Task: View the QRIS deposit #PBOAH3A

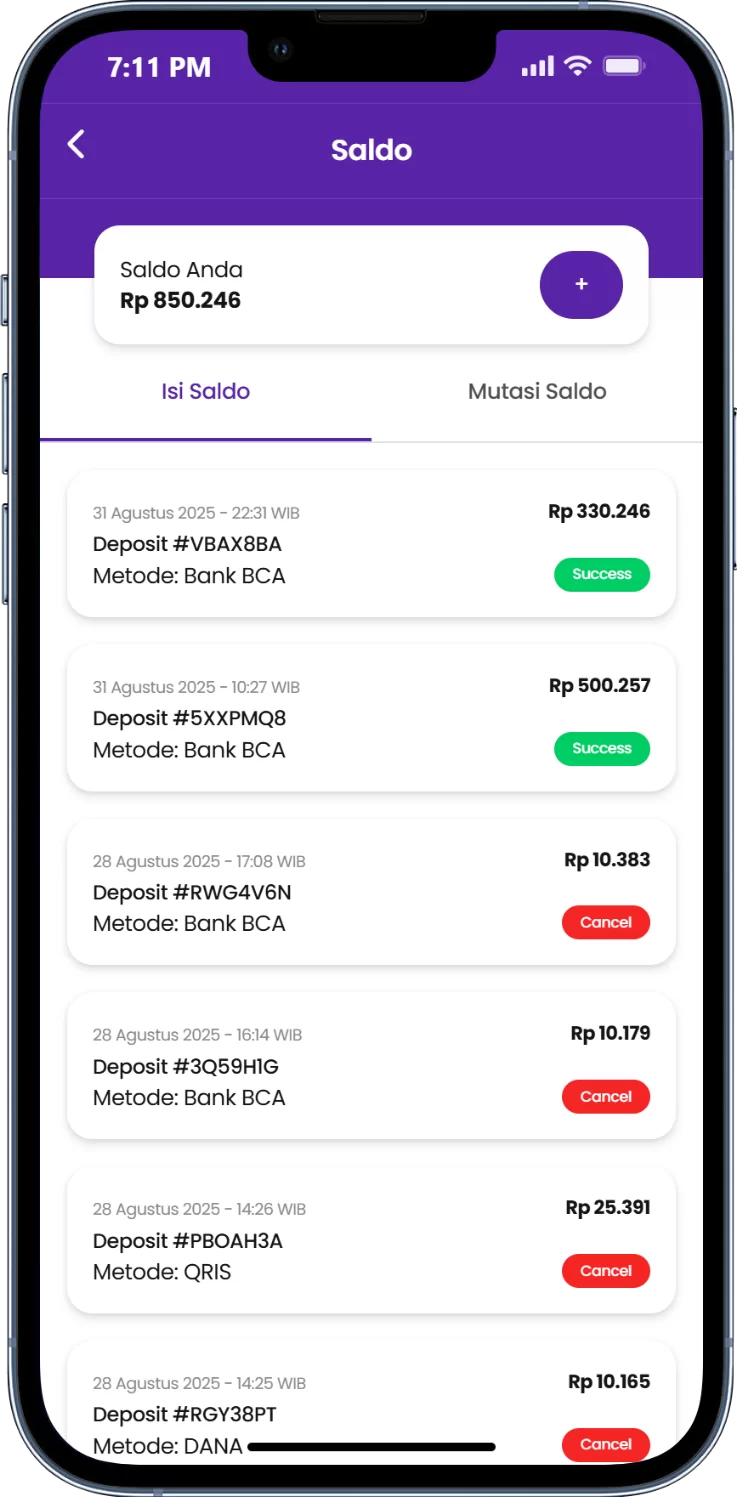Action: (371, 1240)
